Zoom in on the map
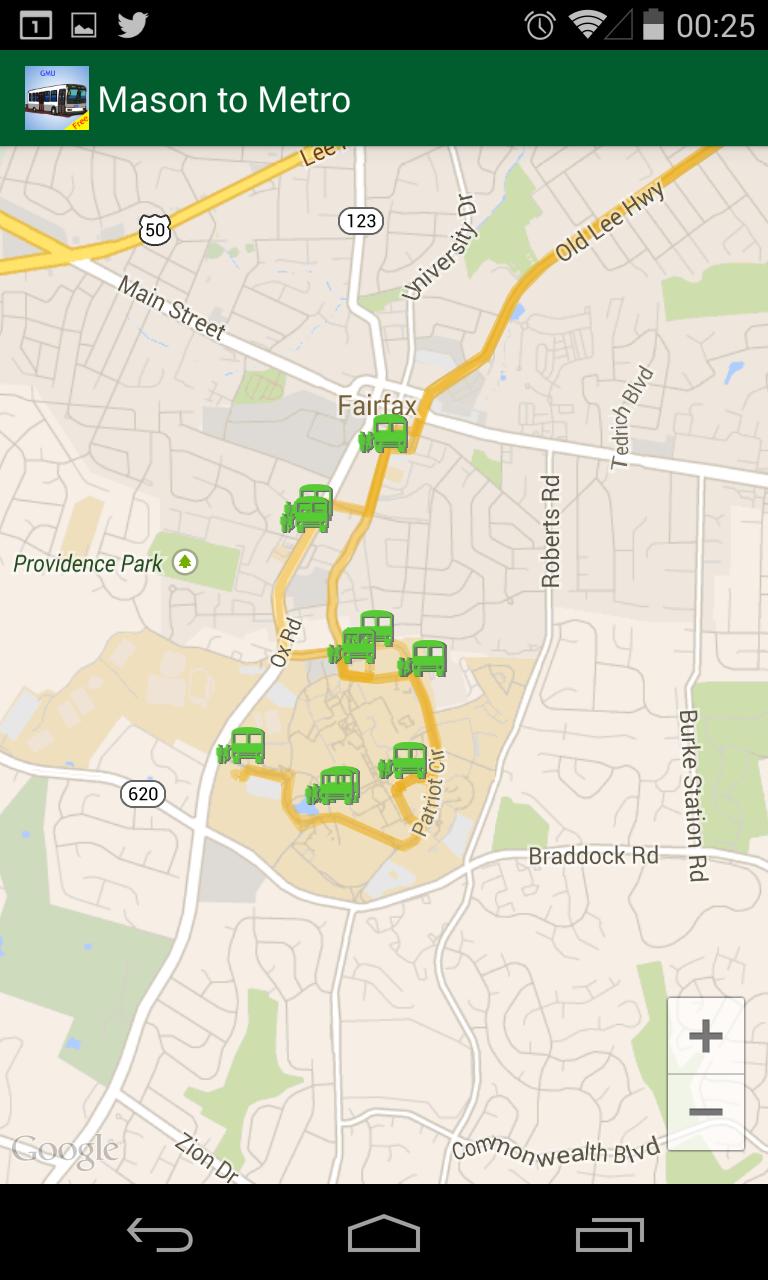The width and height of the screenshot is (768, 1280). pos(706,1036)
